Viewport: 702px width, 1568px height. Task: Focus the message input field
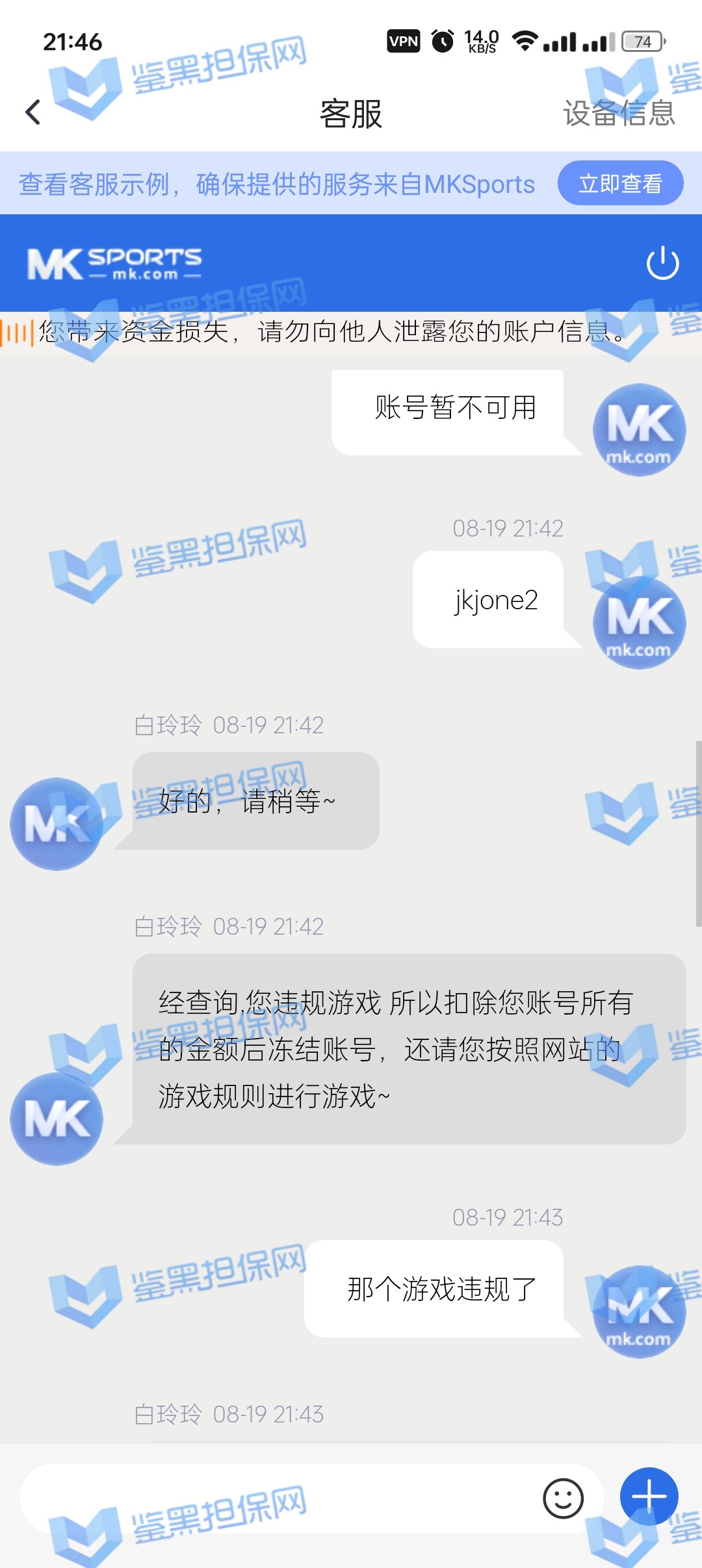pyautogui.click(x=273, y=1498)
